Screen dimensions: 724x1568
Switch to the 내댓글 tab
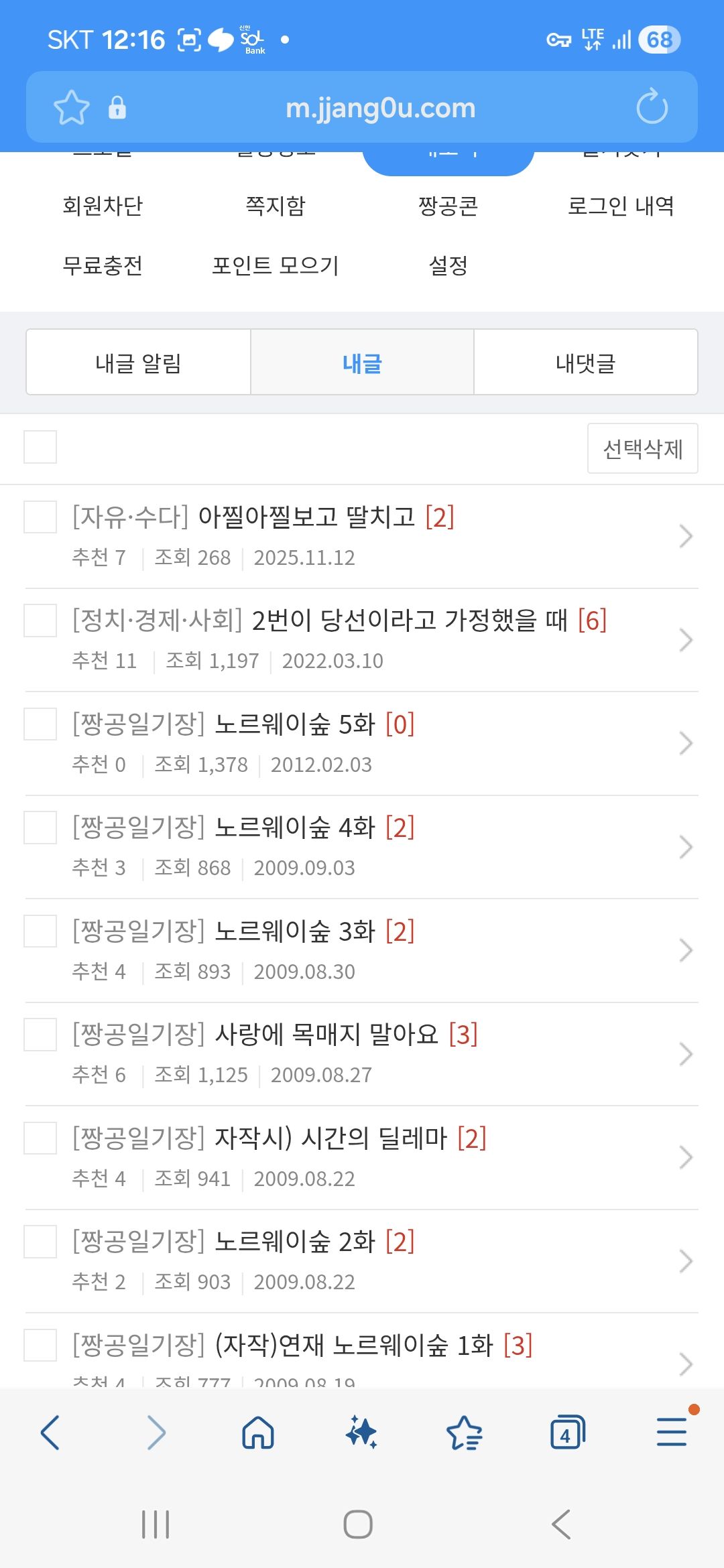(x=585, y=363)
